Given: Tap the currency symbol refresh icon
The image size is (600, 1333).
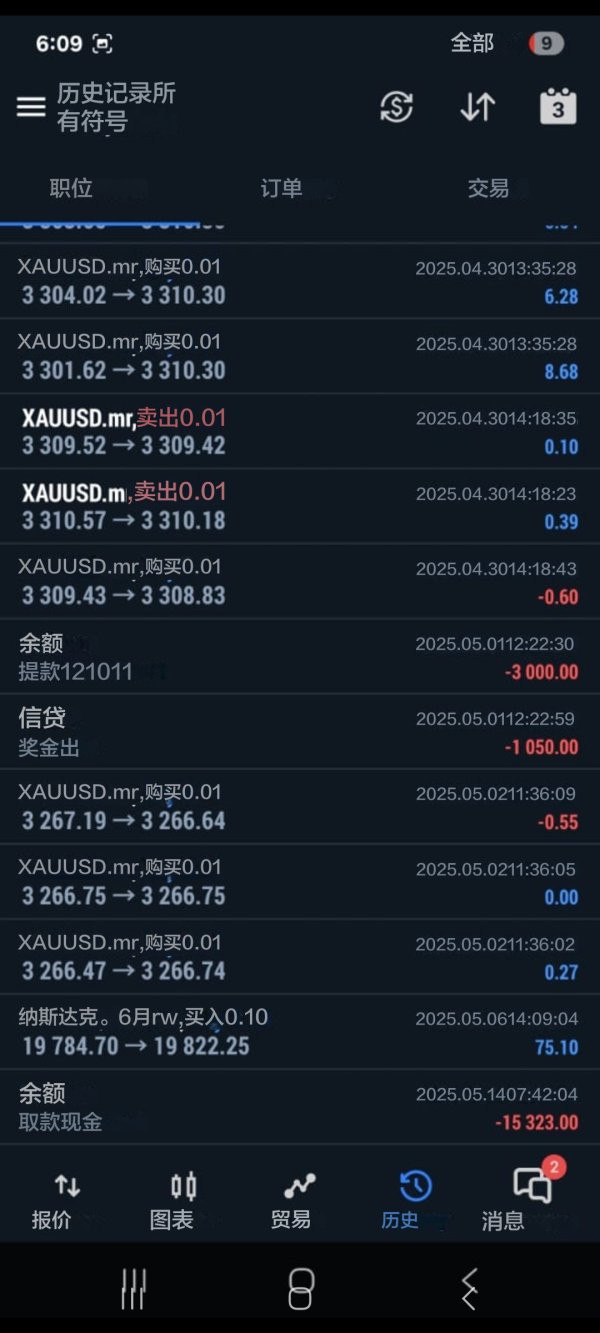Looking at the screenshot, I should click(397, 107).
